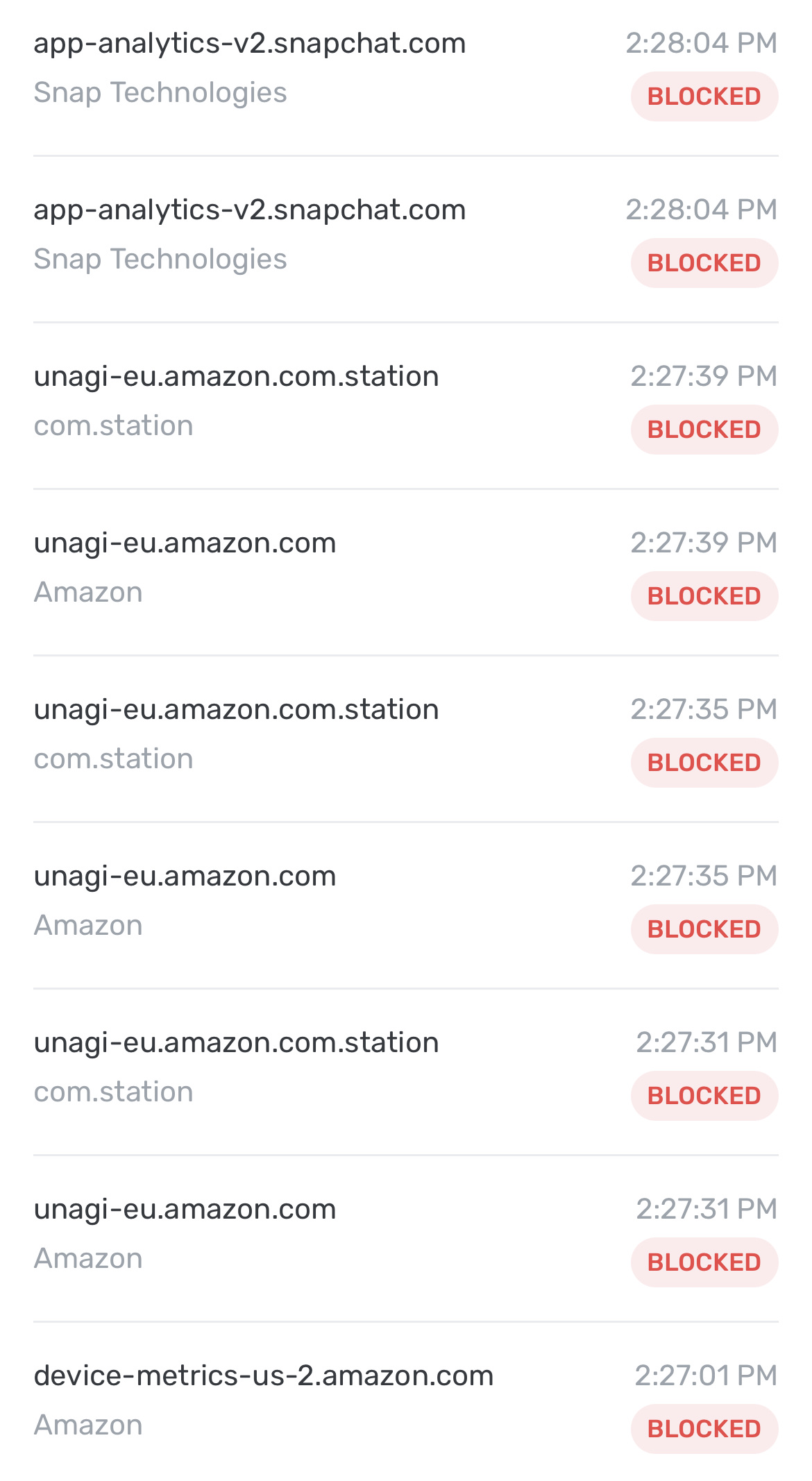
Task: Click the timestamp 2:28:04 PM on the first entry
Action: [x=702, y=43]
